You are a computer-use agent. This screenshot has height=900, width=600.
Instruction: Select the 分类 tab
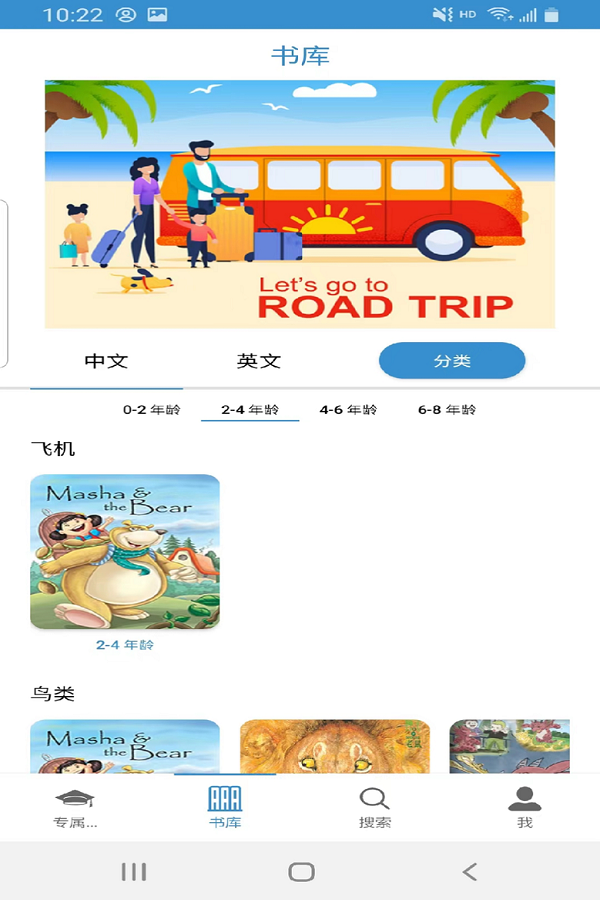(452, 361)
